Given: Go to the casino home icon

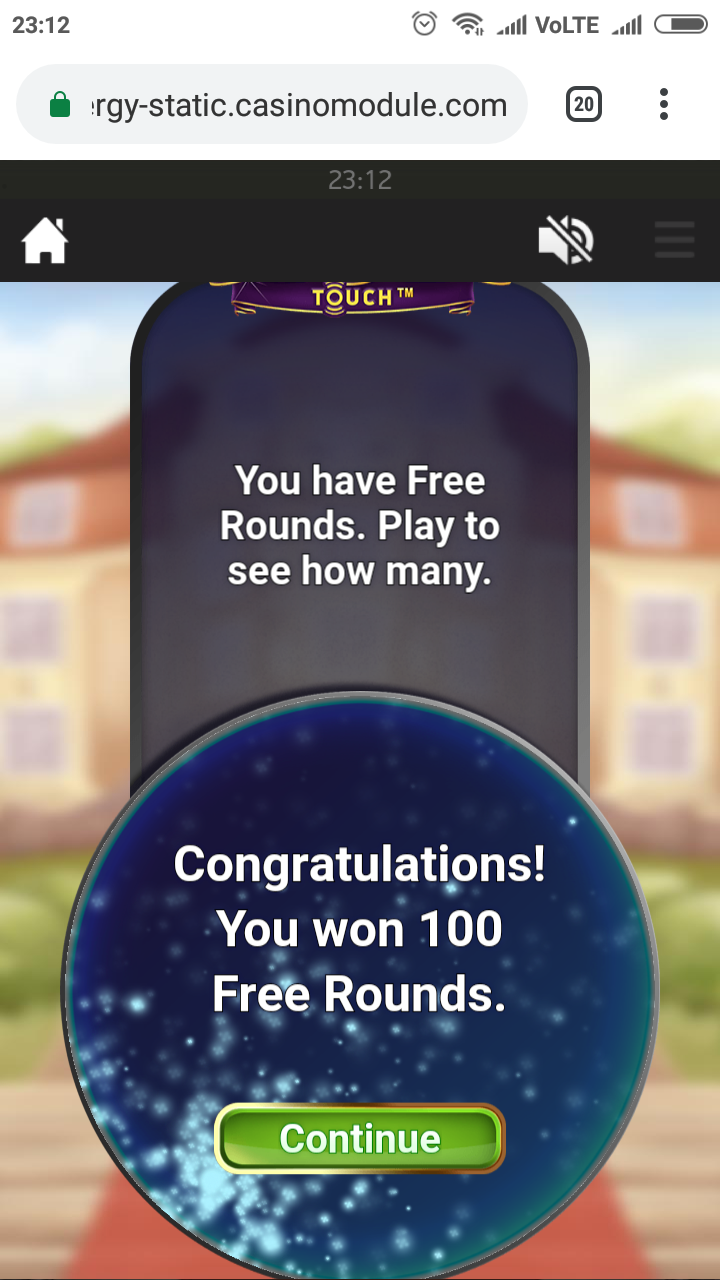Looking at the screenshot, I should click(x=45, y=241).
